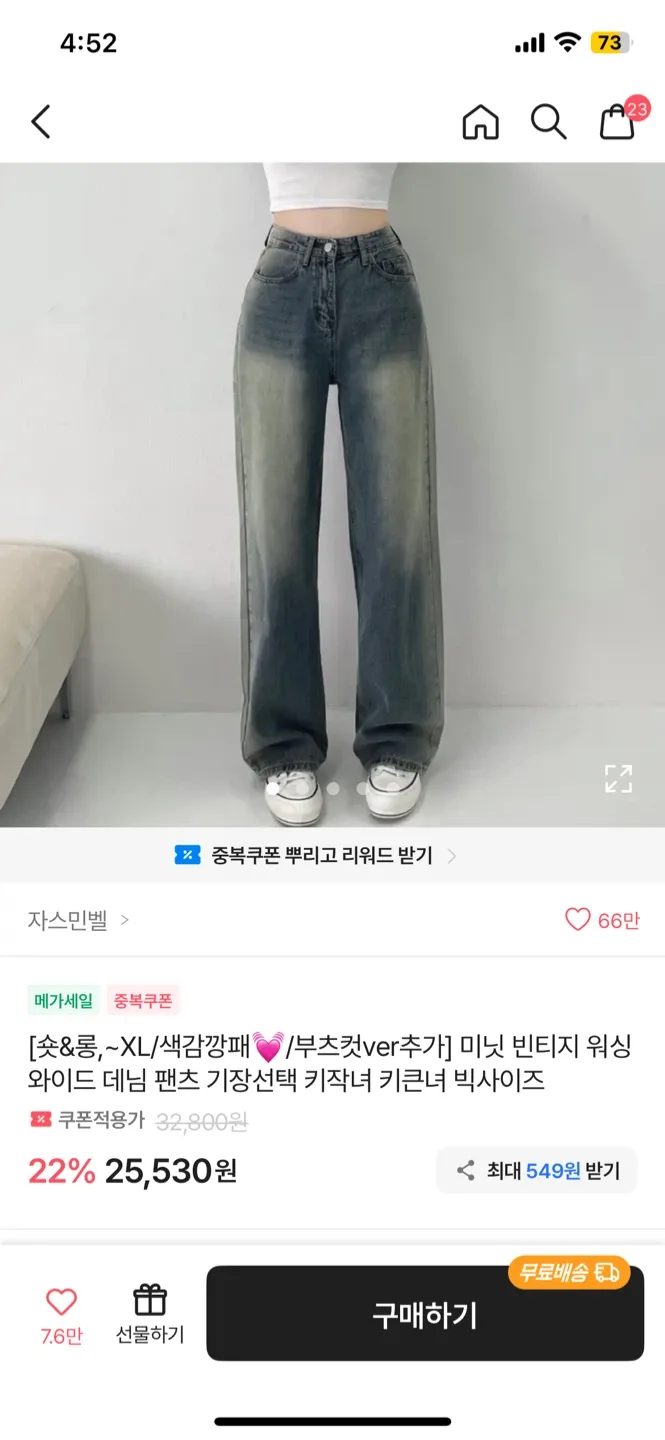Viewport: 665px width, 1440px height.
Task: Expand product image to fullscreen
Action: pos(618,778)
